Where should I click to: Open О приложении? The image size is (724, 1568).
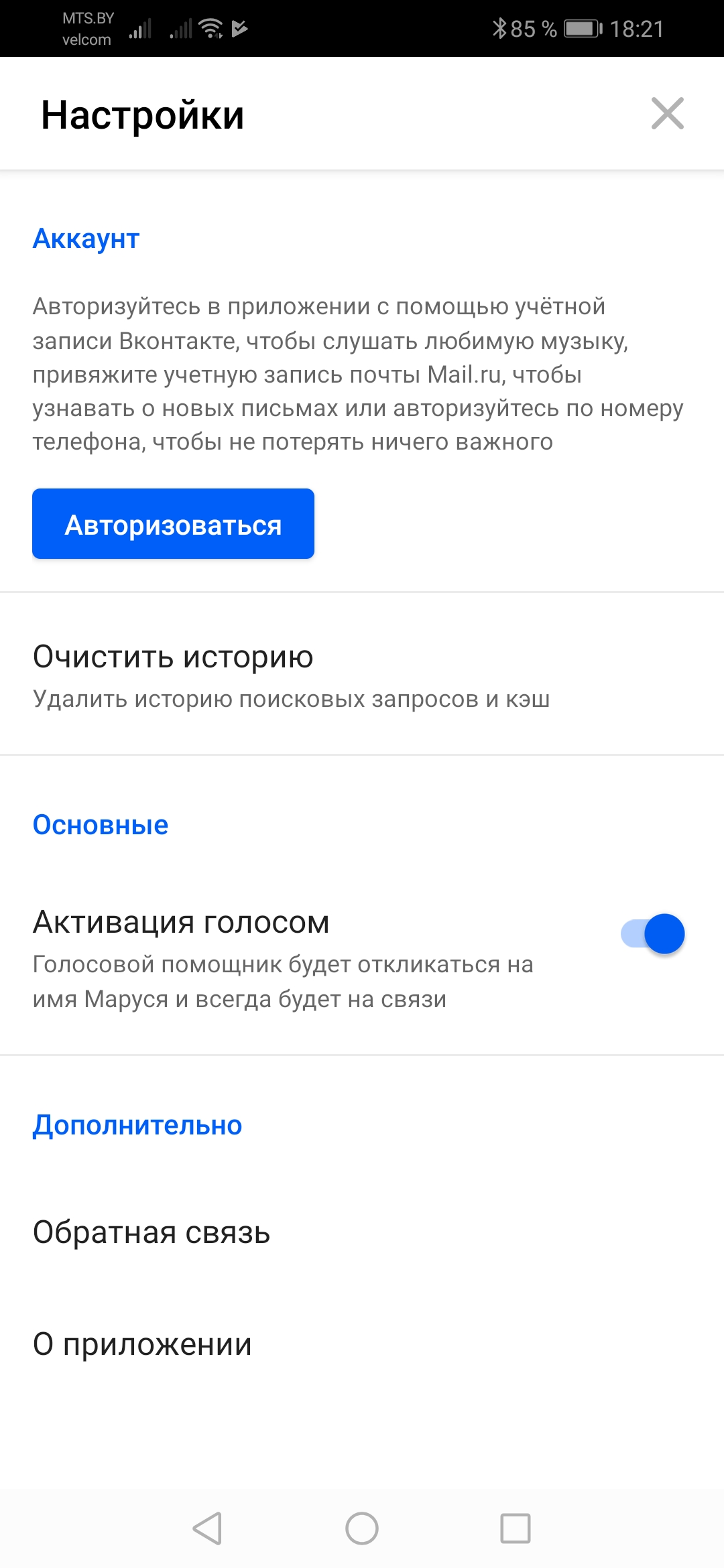coord(362,1344)
